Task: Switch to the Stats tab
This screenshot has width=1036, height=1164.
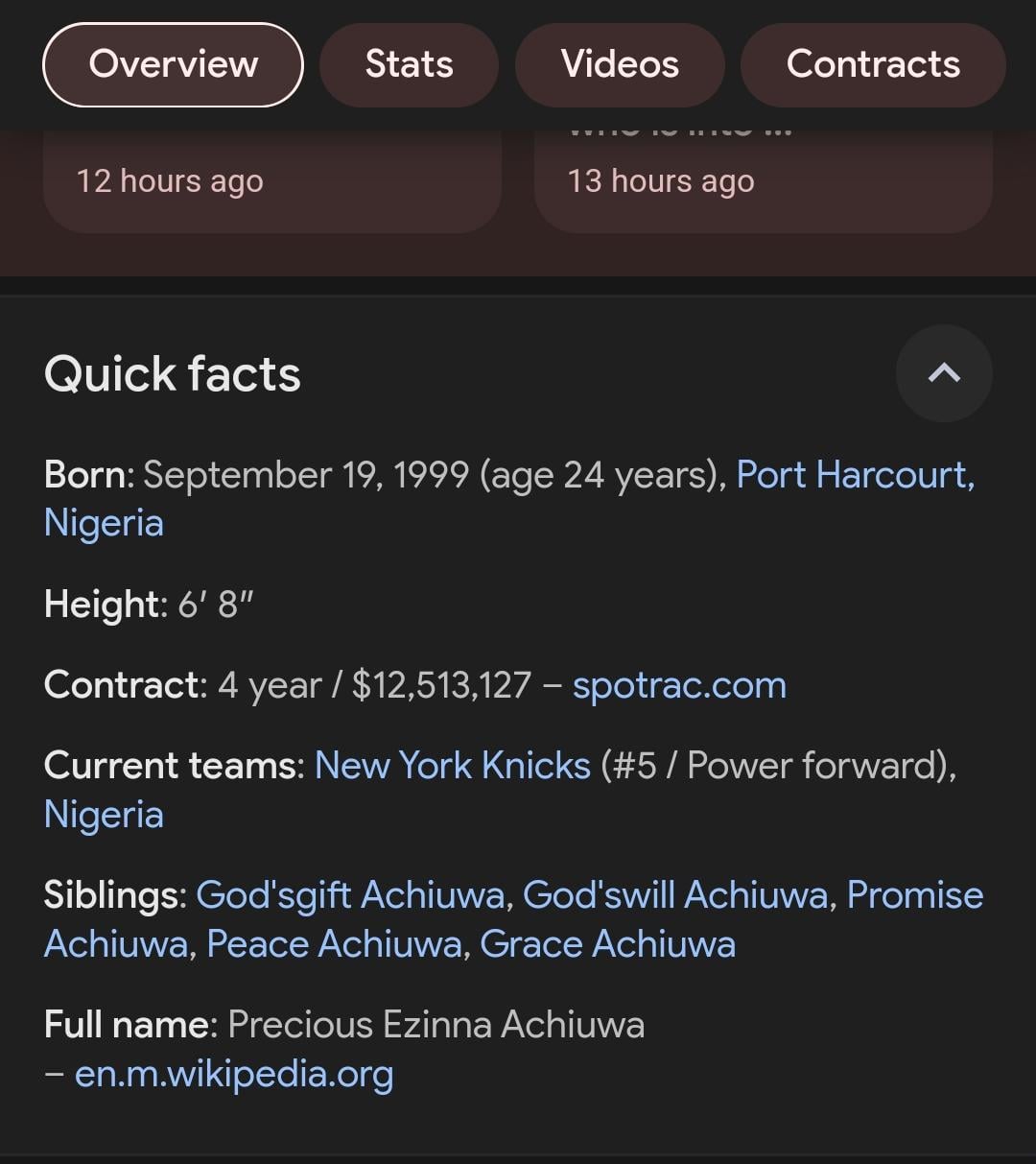Action: click(409, 65)
